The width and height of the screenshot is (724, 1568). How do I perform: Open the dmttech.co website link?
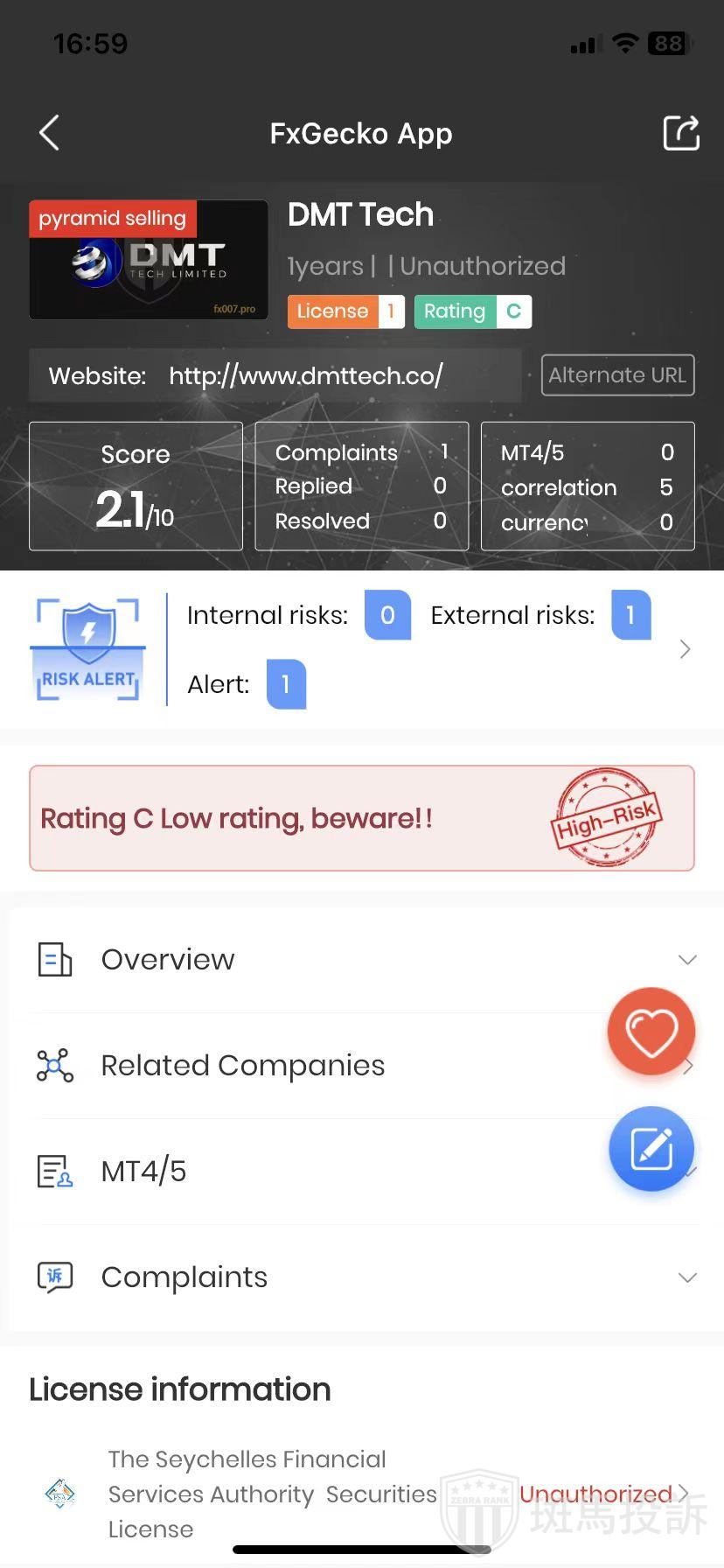[305, 376]
